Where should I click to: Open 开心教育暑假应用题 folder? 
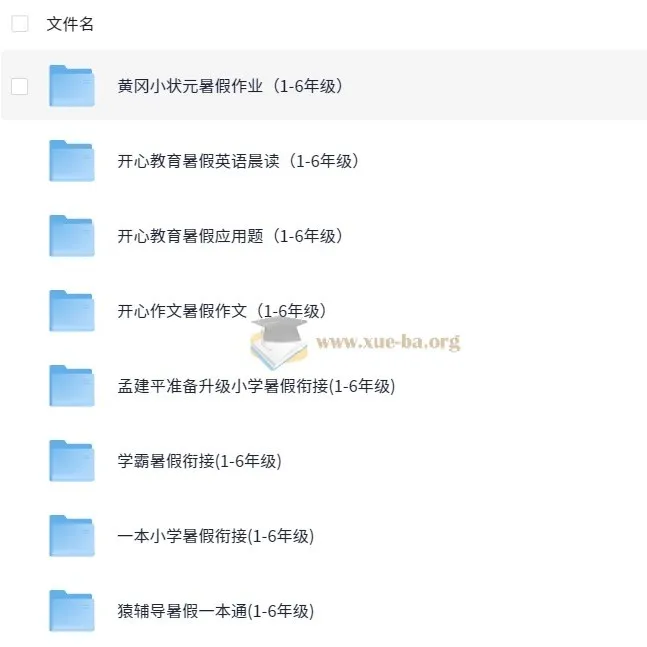click(230, 236)
